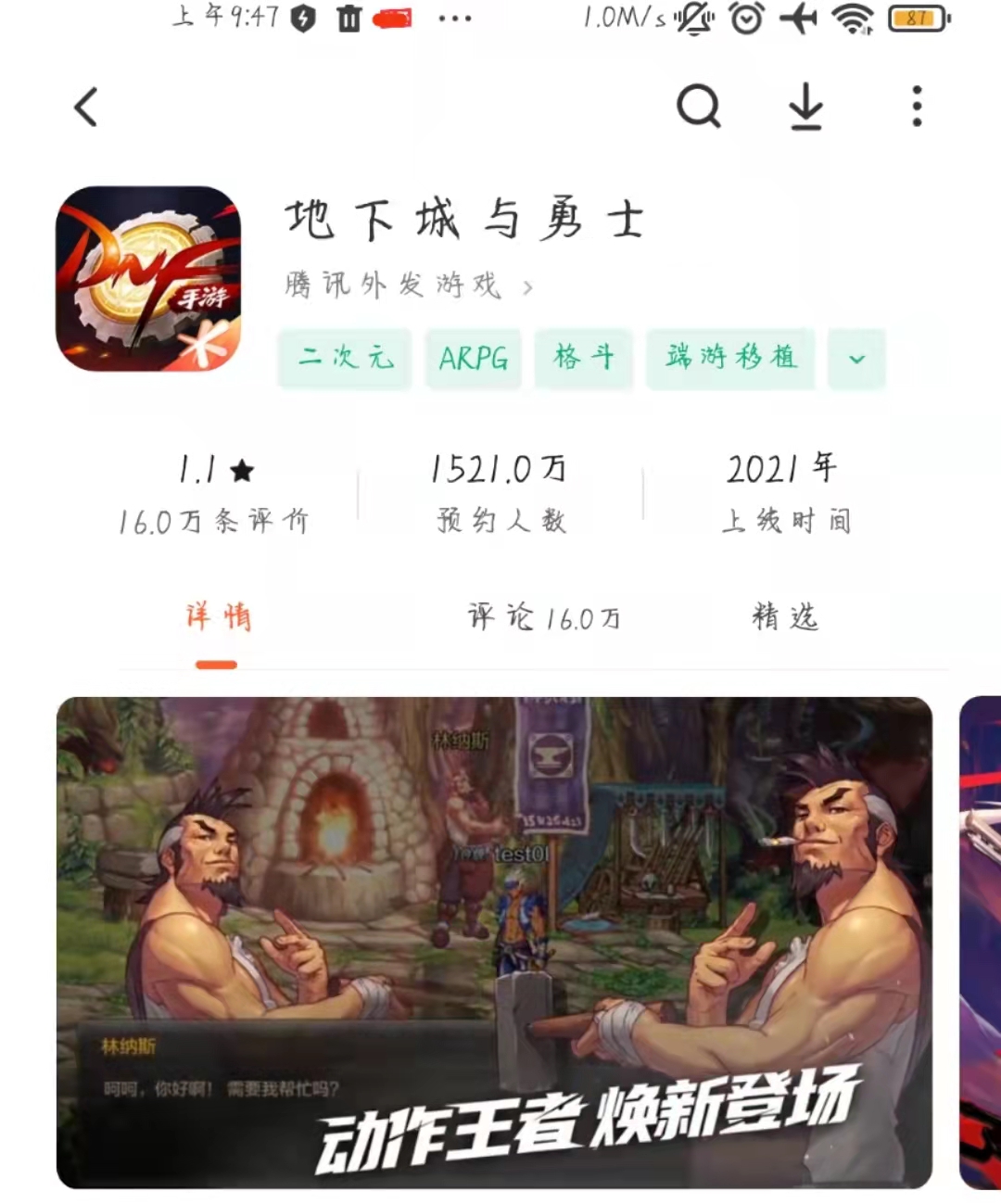The image size is (1001, 1204).
Task: Switch to the 详情 tab
Action: tap(218, 617)
